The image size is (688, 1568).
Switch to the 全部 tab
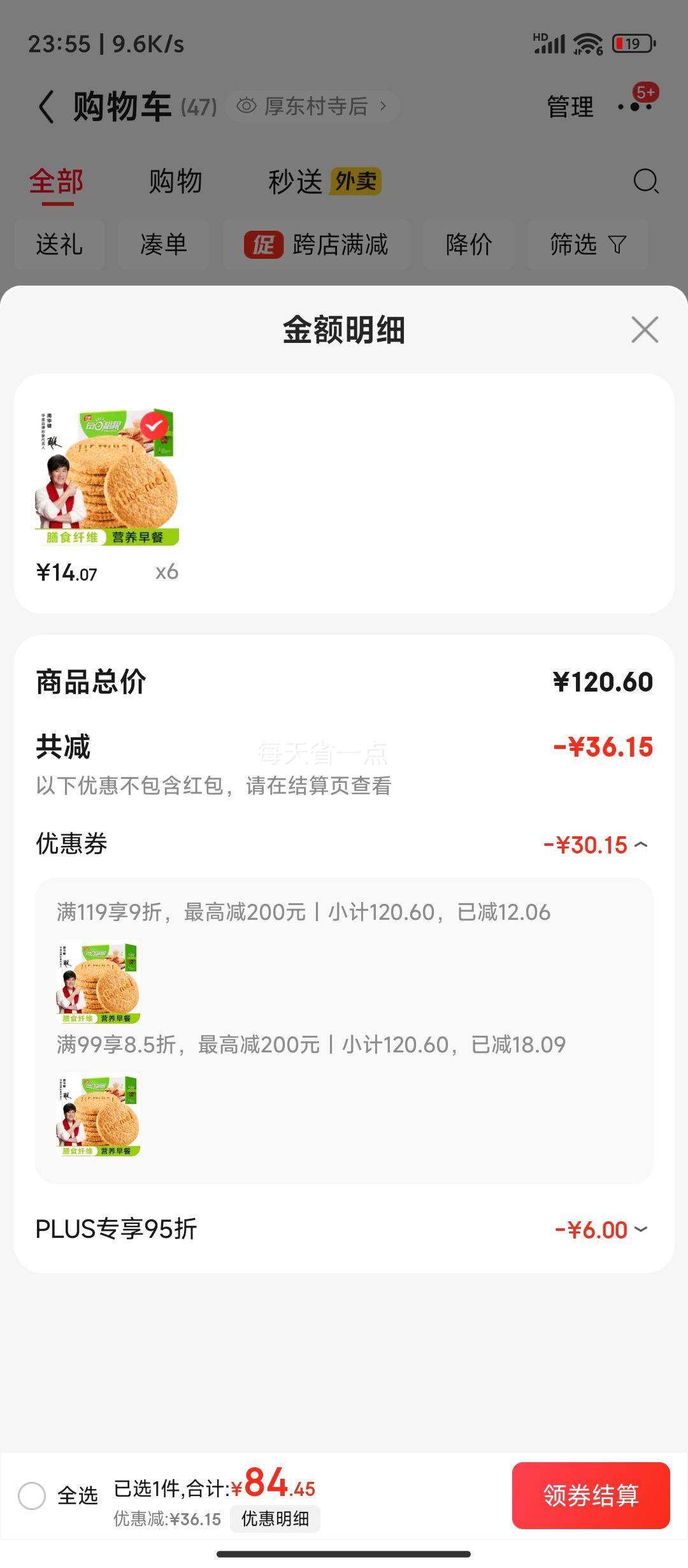57,182
